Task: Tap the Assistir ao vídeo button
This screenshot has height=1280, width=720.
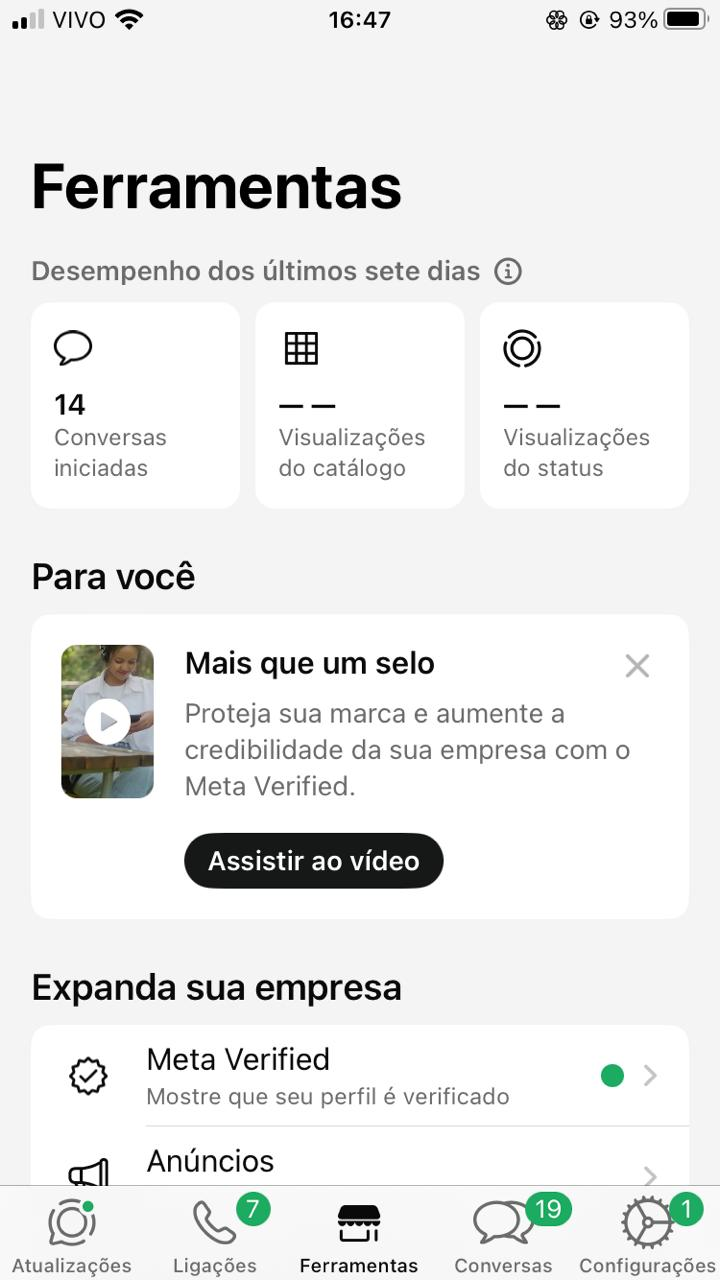Action: tap(313, 861)
